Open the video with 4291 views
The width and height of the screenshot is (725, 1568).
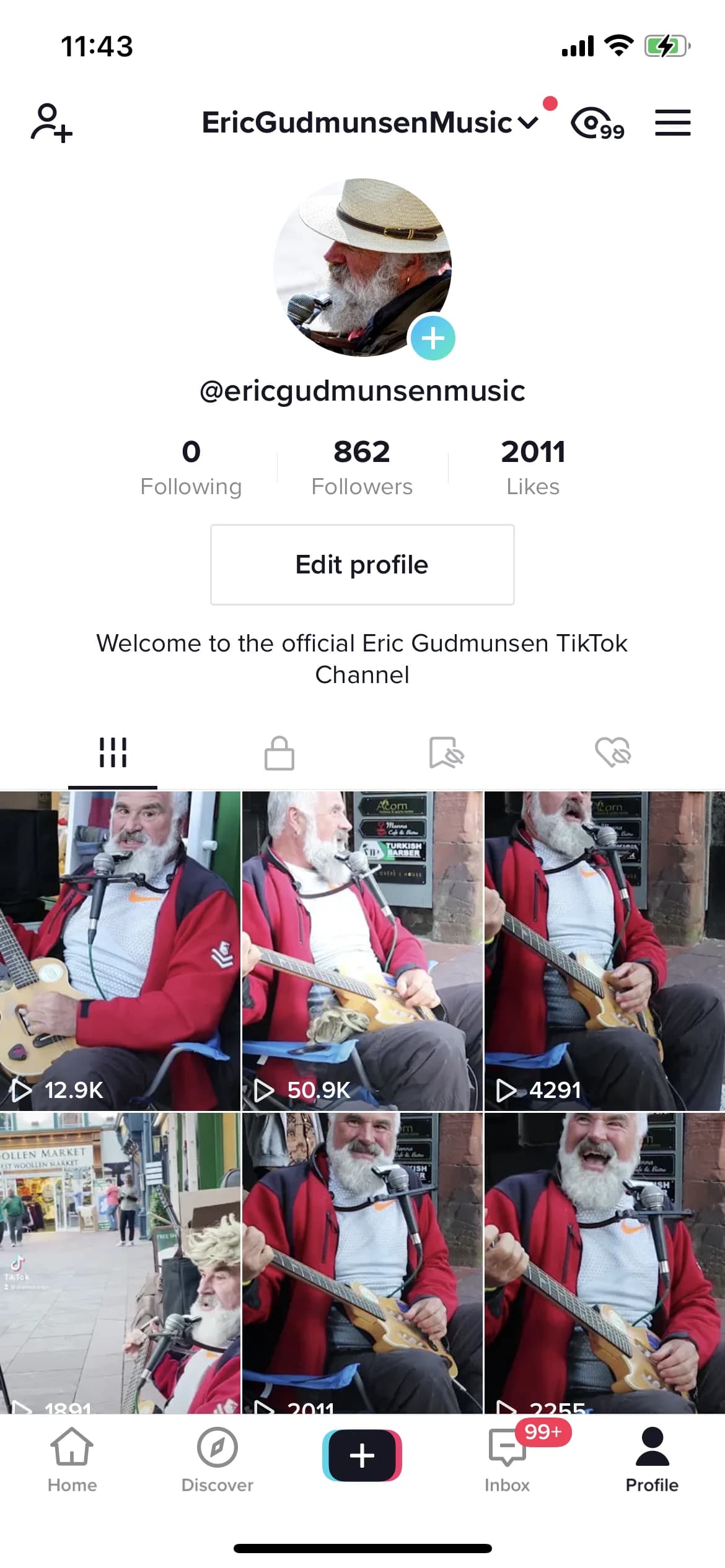pos(604,951)
